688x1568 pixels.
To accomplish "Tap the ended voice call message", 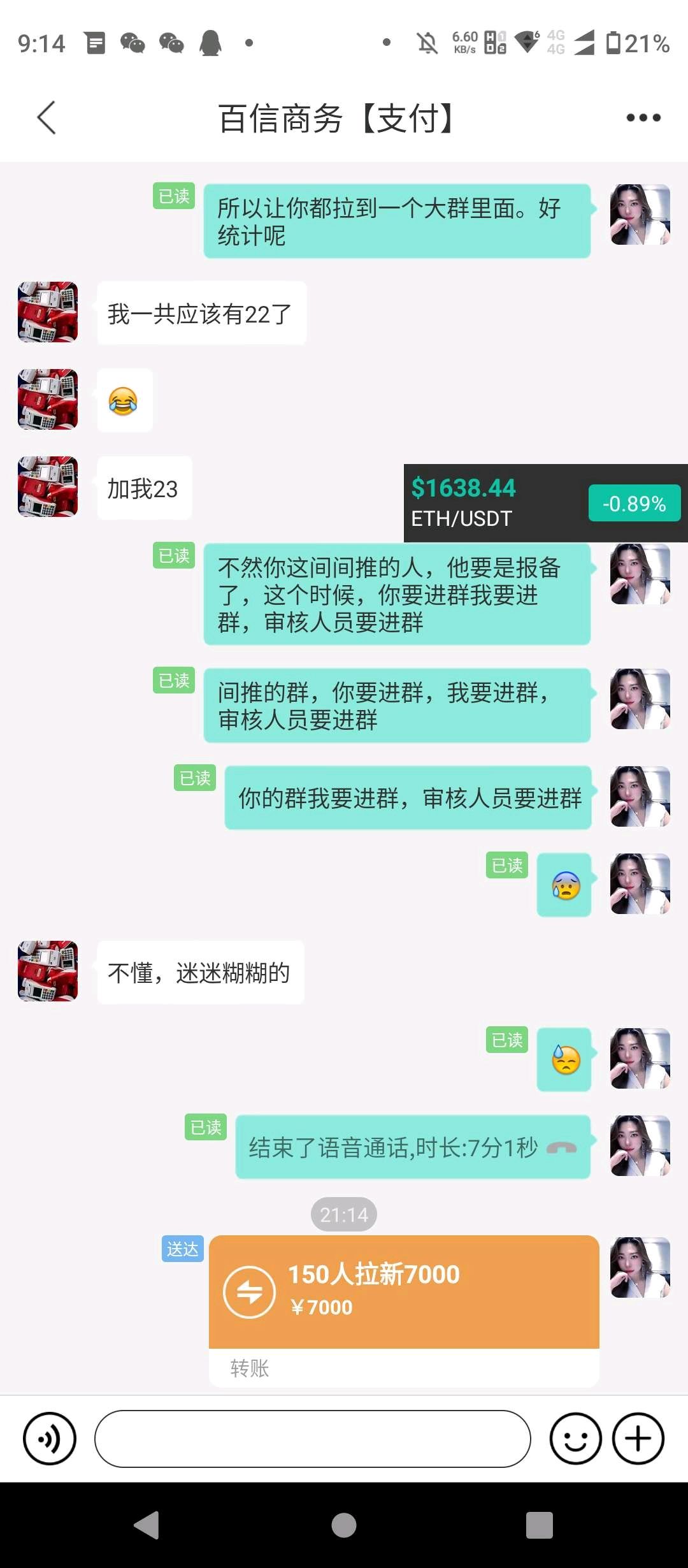I will (413, 1147).
